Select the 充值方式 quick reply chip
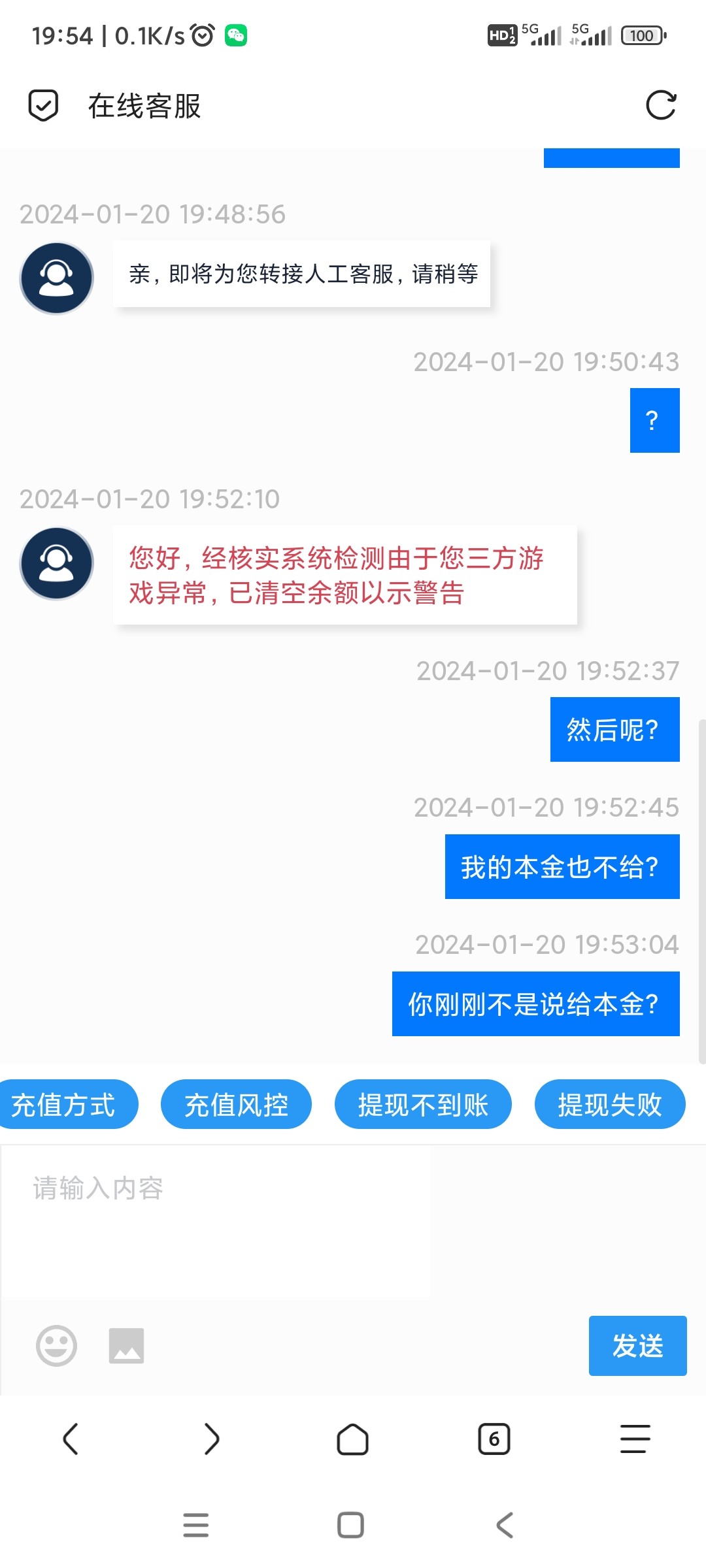This screenshot has height=1568, width=706. point(64,1105)
